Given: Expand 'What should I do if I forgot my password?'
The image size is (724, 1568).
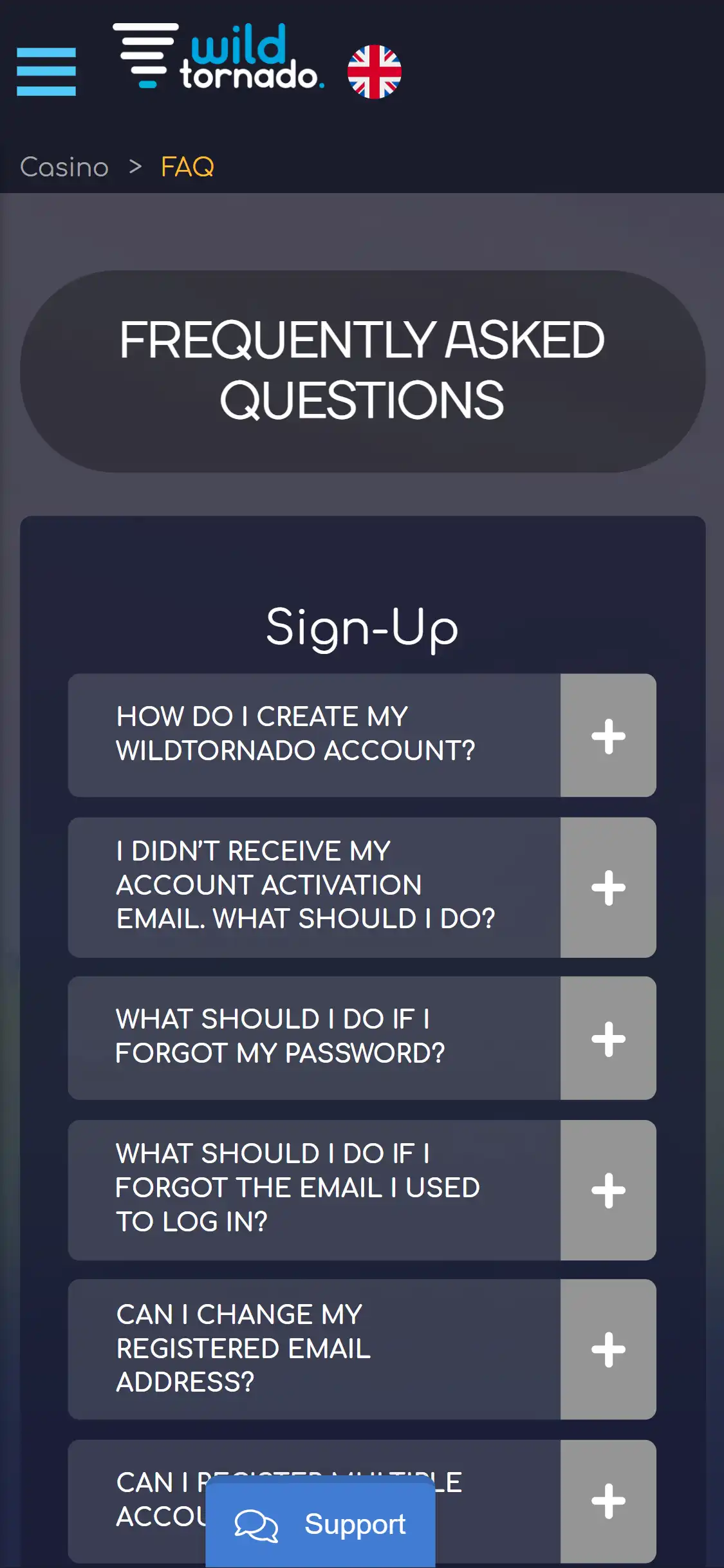Looking at the screenshot, I should point(608,1038).
